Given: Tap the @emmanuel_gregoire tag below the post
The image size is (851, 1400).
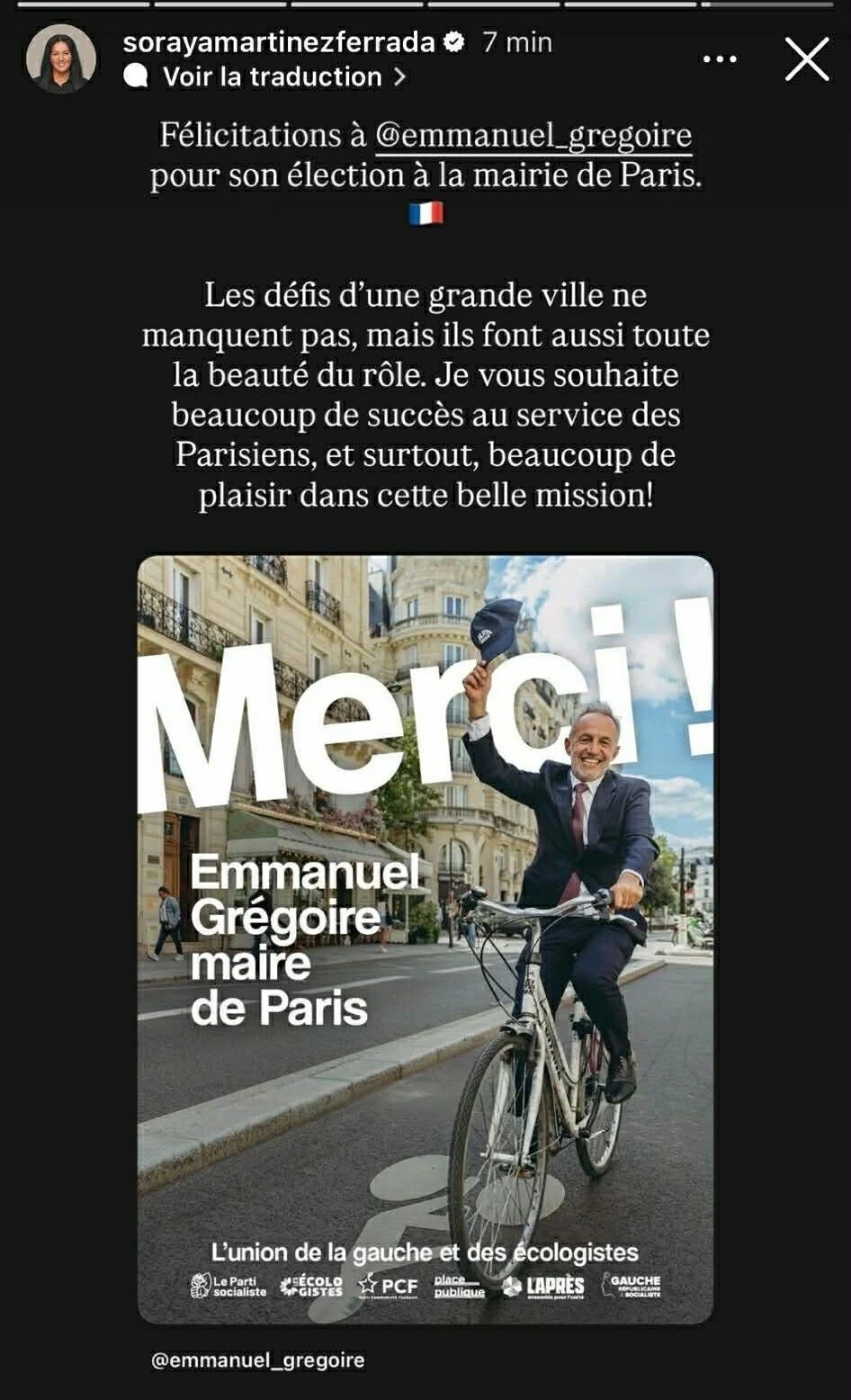Looking at the screenshot, I should click(x=258, y=1360).
